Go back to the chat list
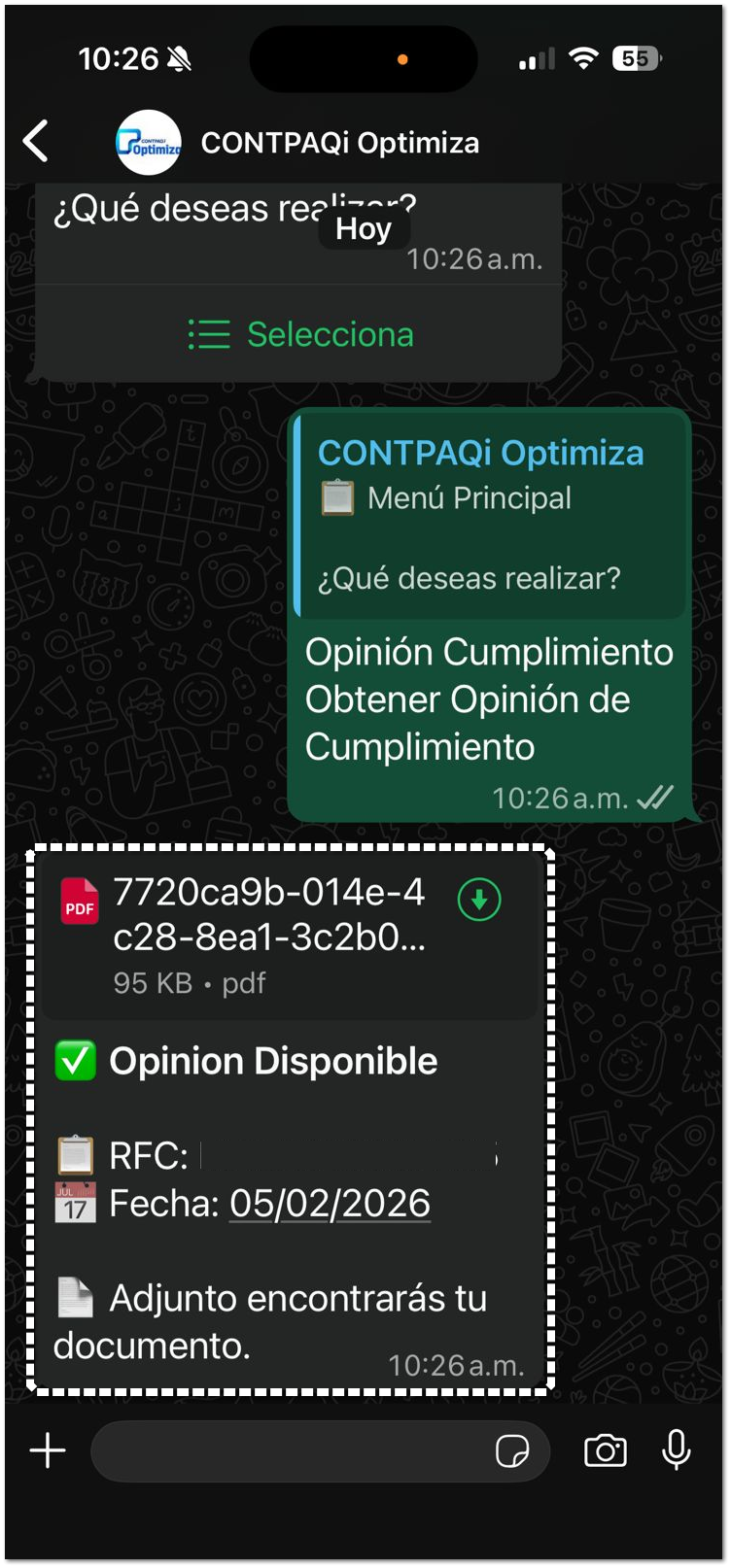 click(x=36, y=142)
